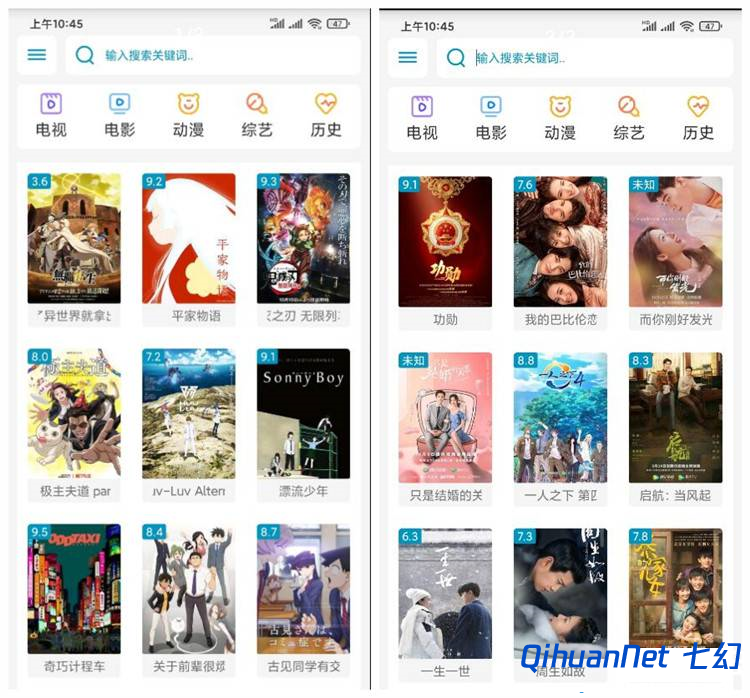Open 启航:当风起 drama card
750x698 pixels.
tap(675, 418)
